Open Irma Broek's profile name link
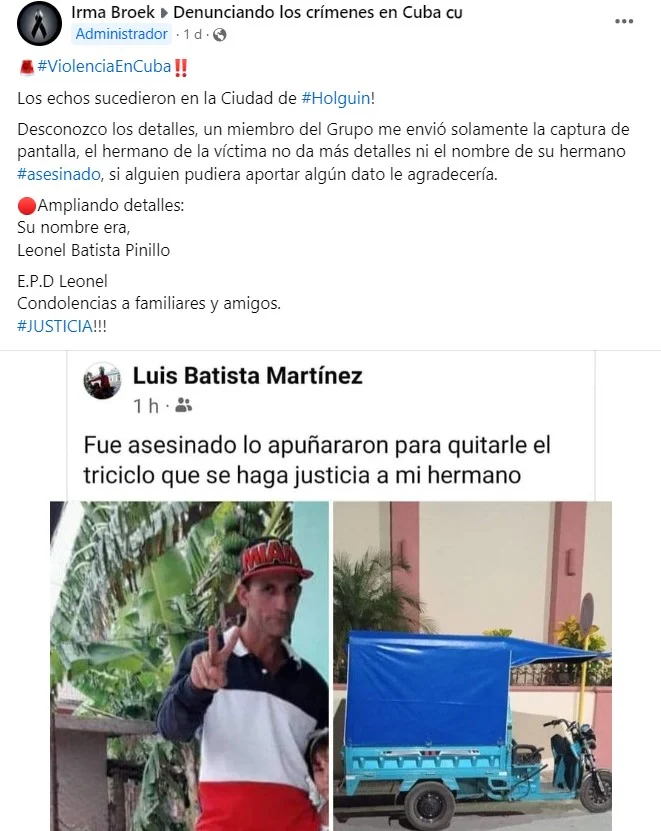Viewport: 661px width, 831px height. pyautogui.click(x=113, y=13)
